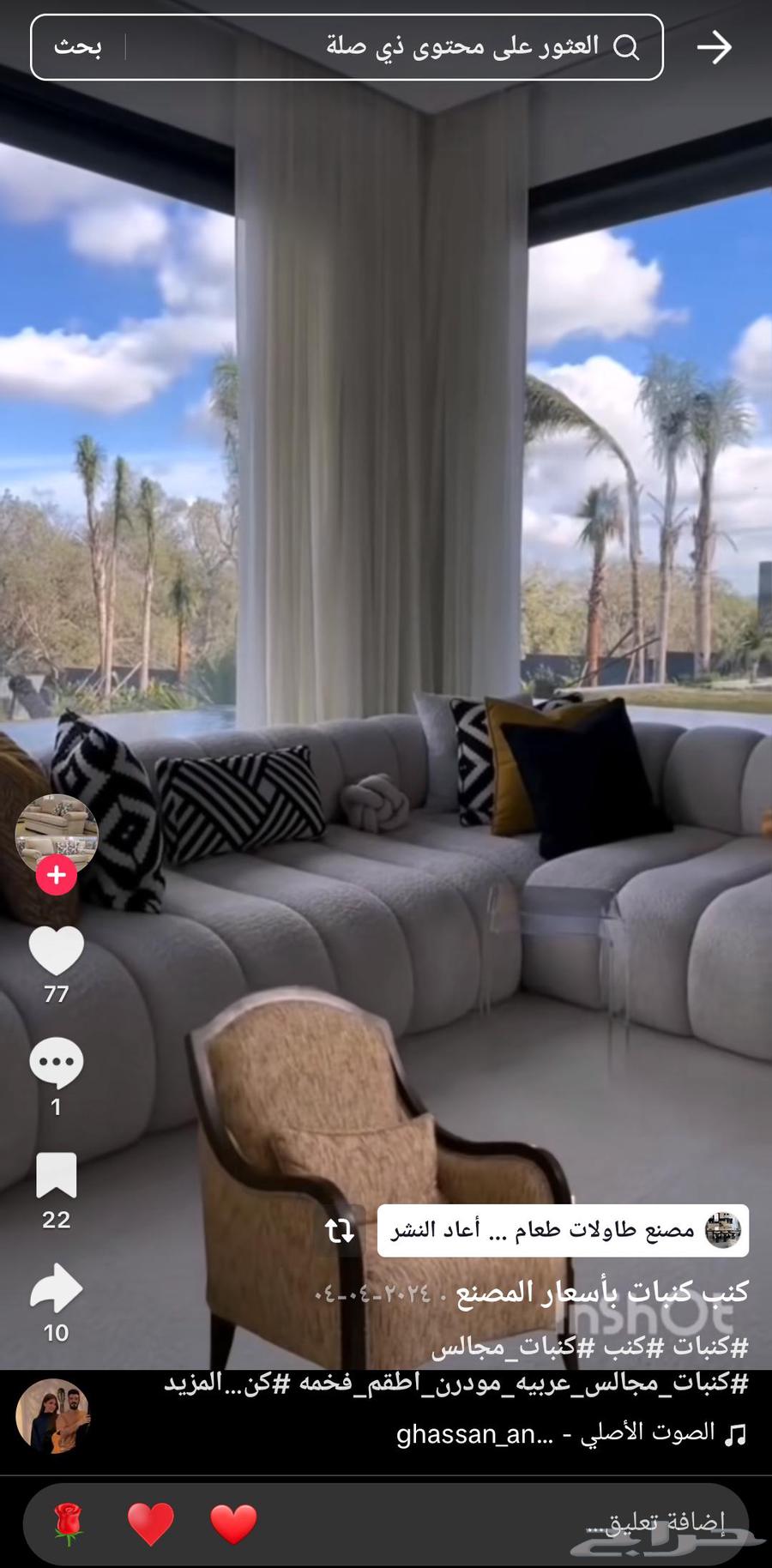Tap the بحث search button

pyautogui.click(x=78, y=47)
